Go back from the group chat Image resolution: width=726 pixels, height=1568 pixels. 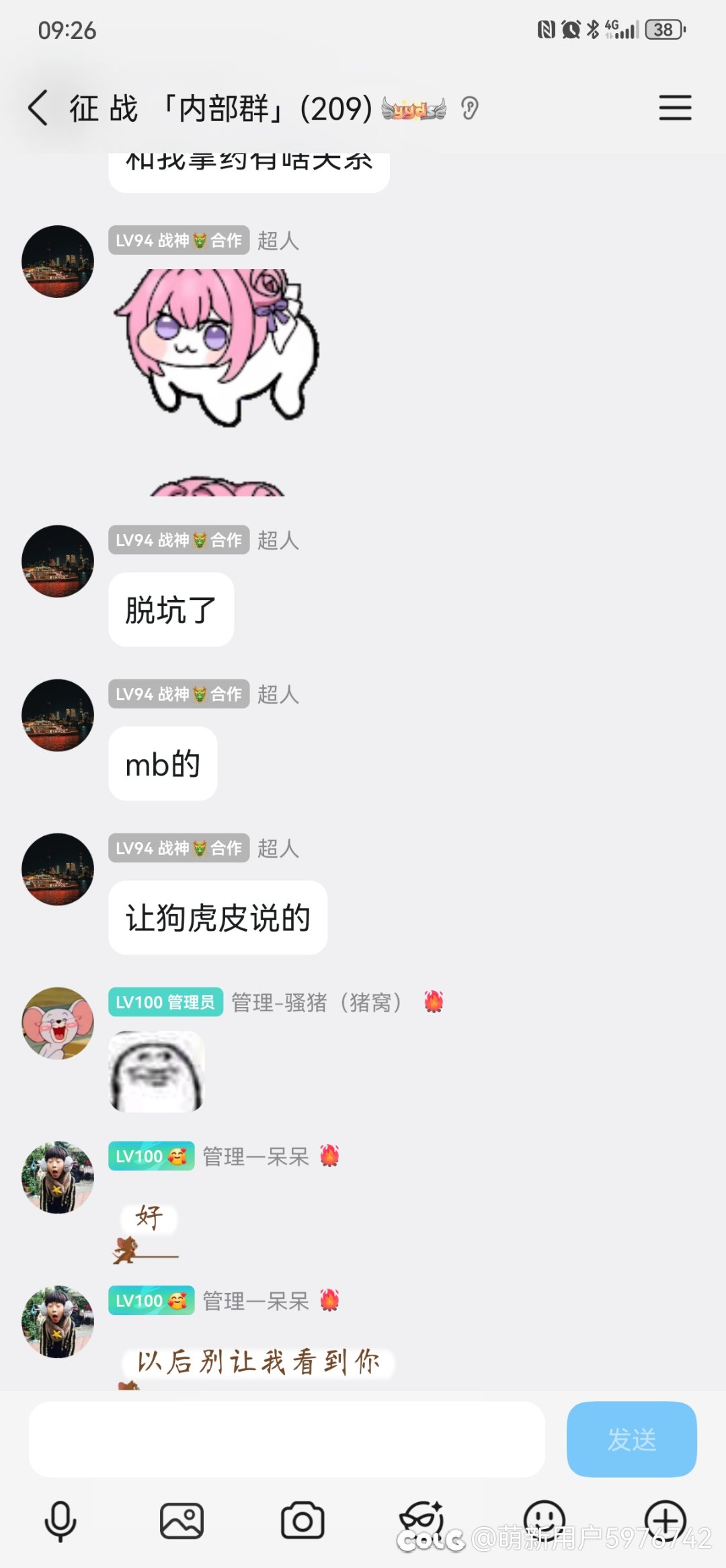coord(38,108)
